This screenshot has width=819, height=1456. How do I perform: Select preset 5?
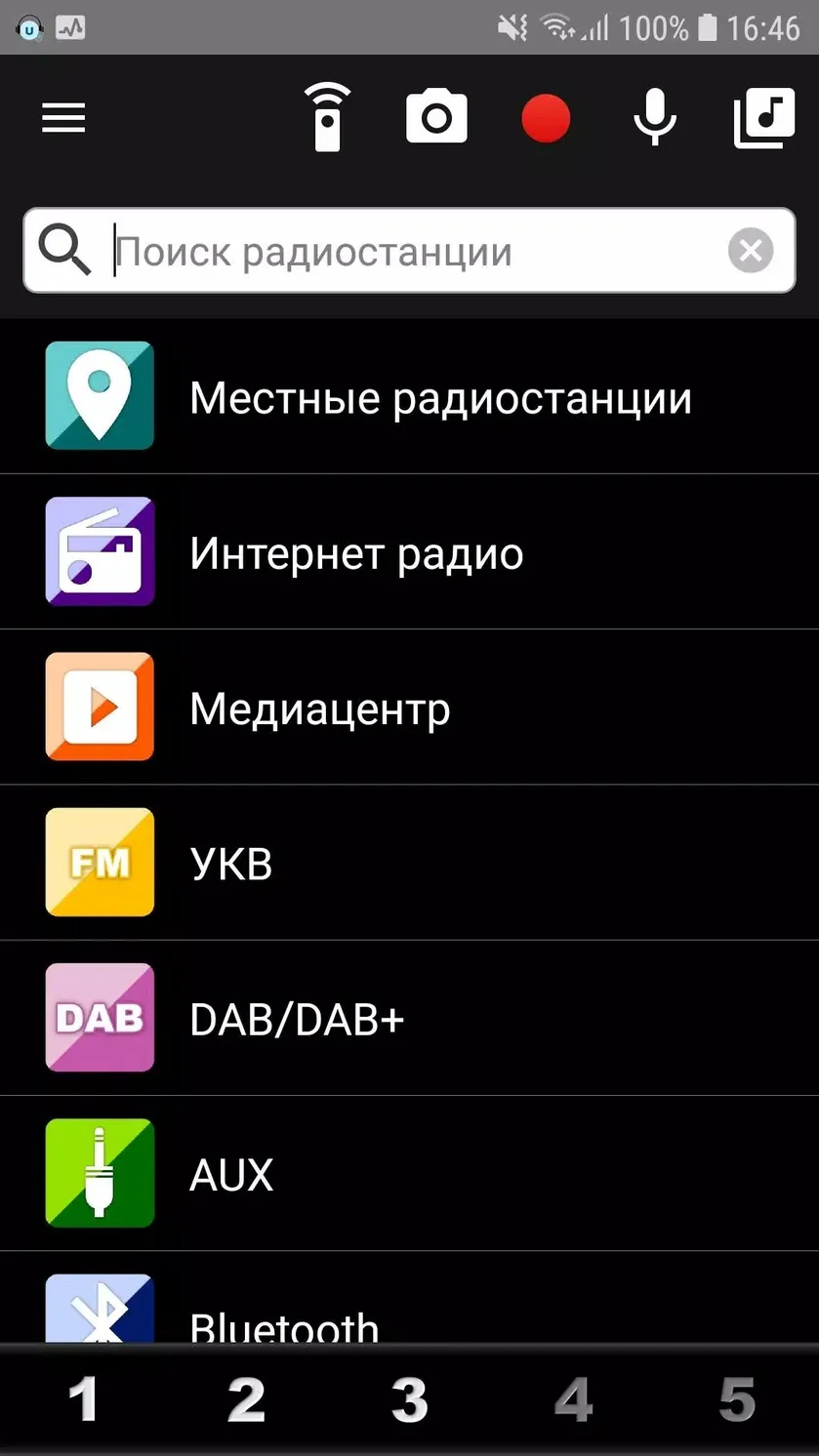[737, 1400]
